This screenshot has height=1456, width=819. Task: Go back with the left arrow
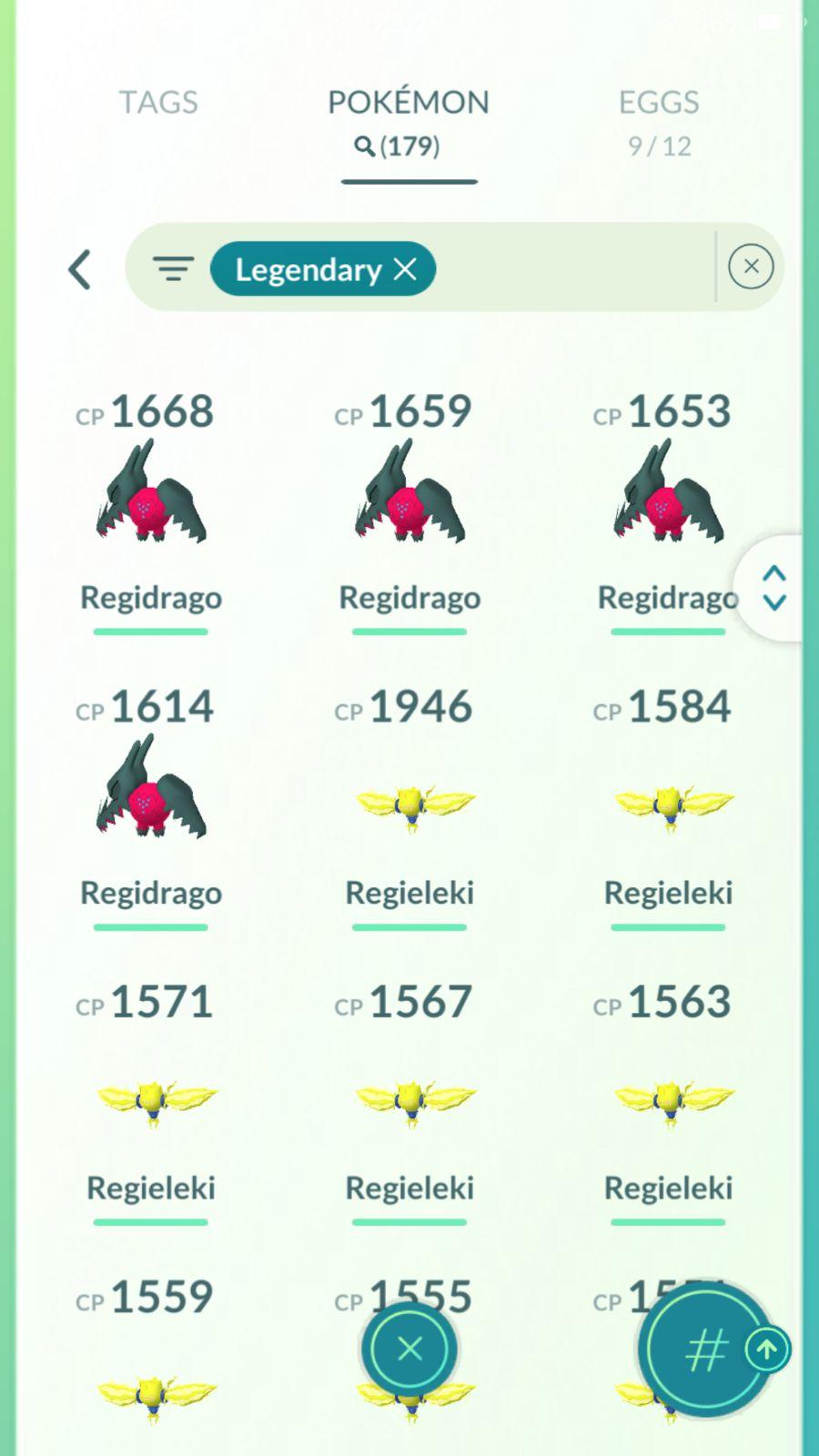[80, 269]
